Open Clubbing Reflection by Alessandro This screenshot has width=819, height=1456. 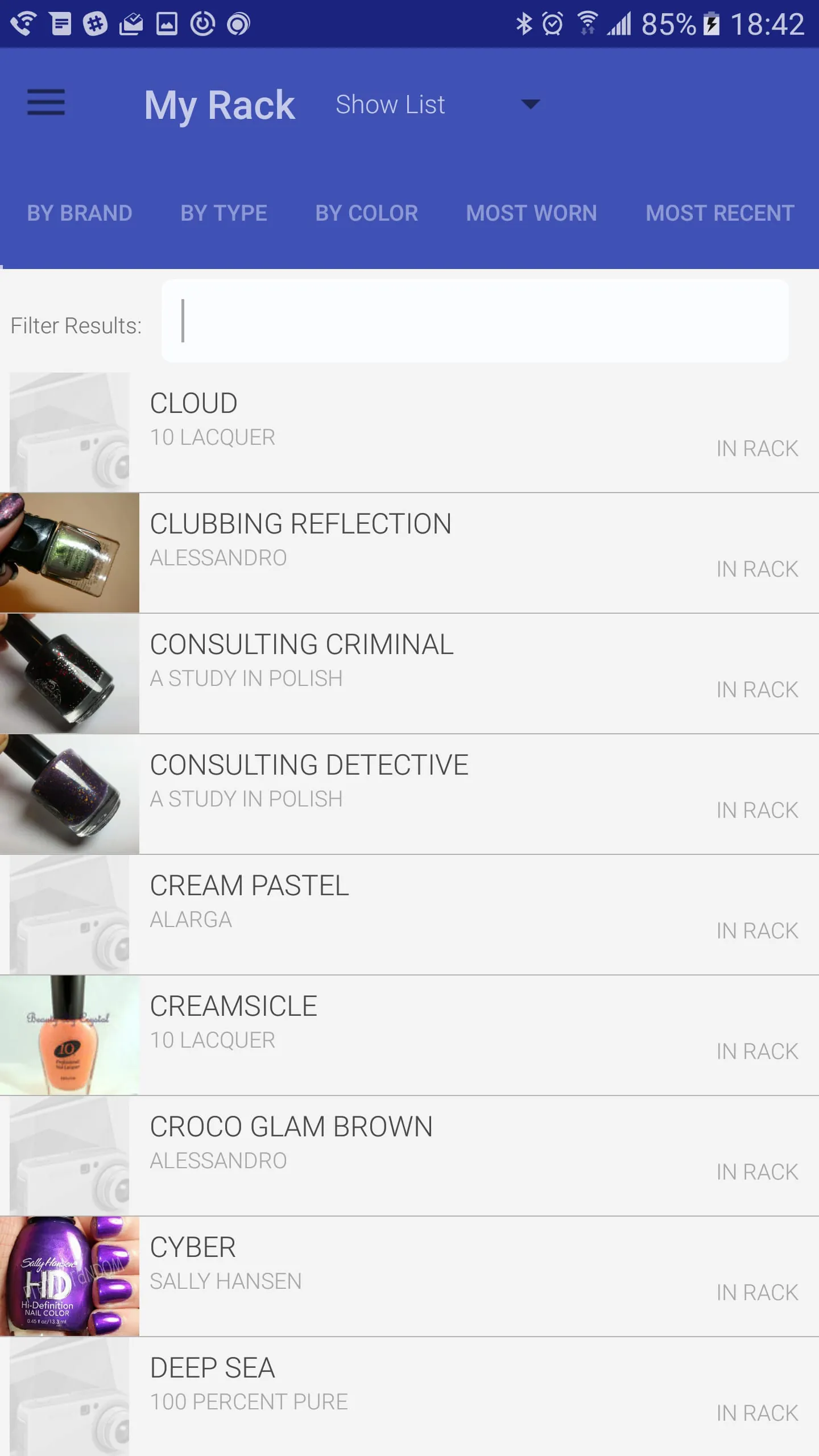[x=409, y=553]
